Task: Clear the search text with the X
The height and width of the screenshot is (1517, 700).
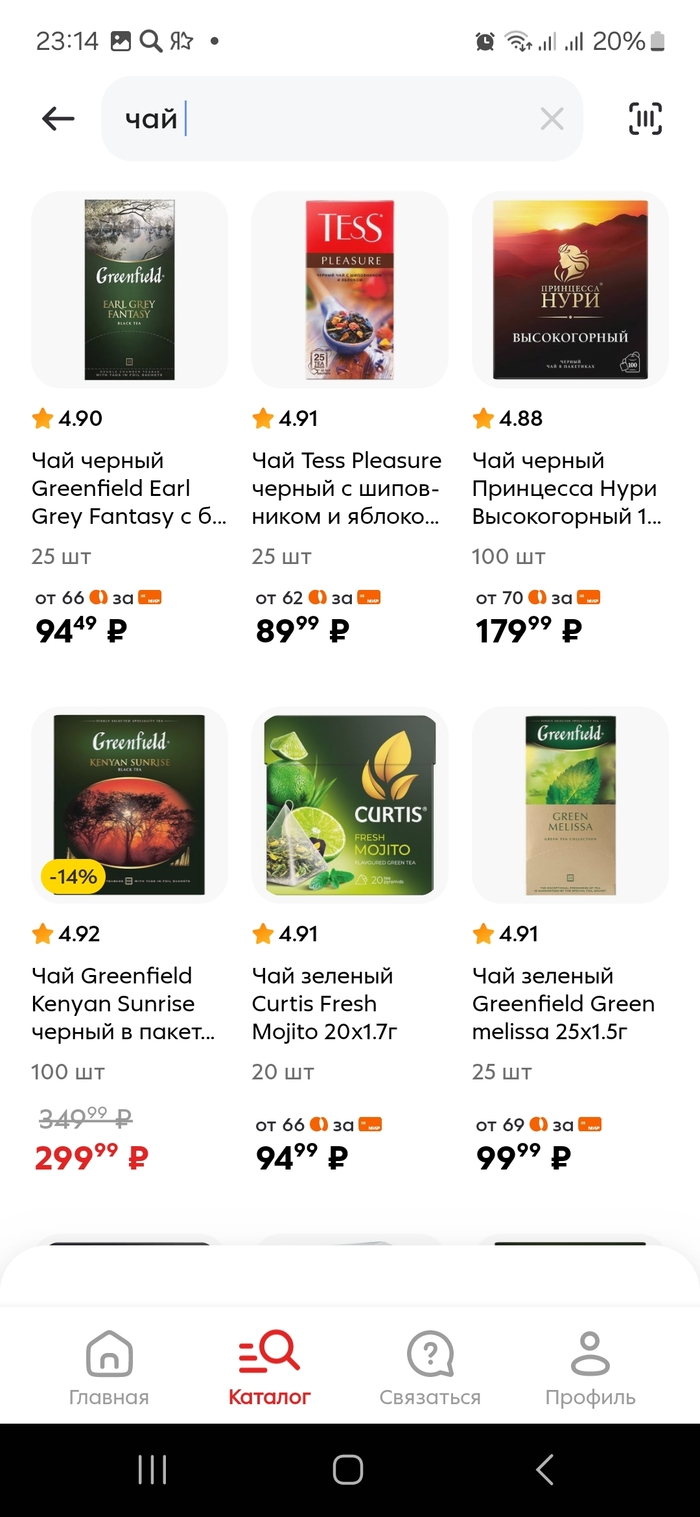Action: tap(552, 119)
